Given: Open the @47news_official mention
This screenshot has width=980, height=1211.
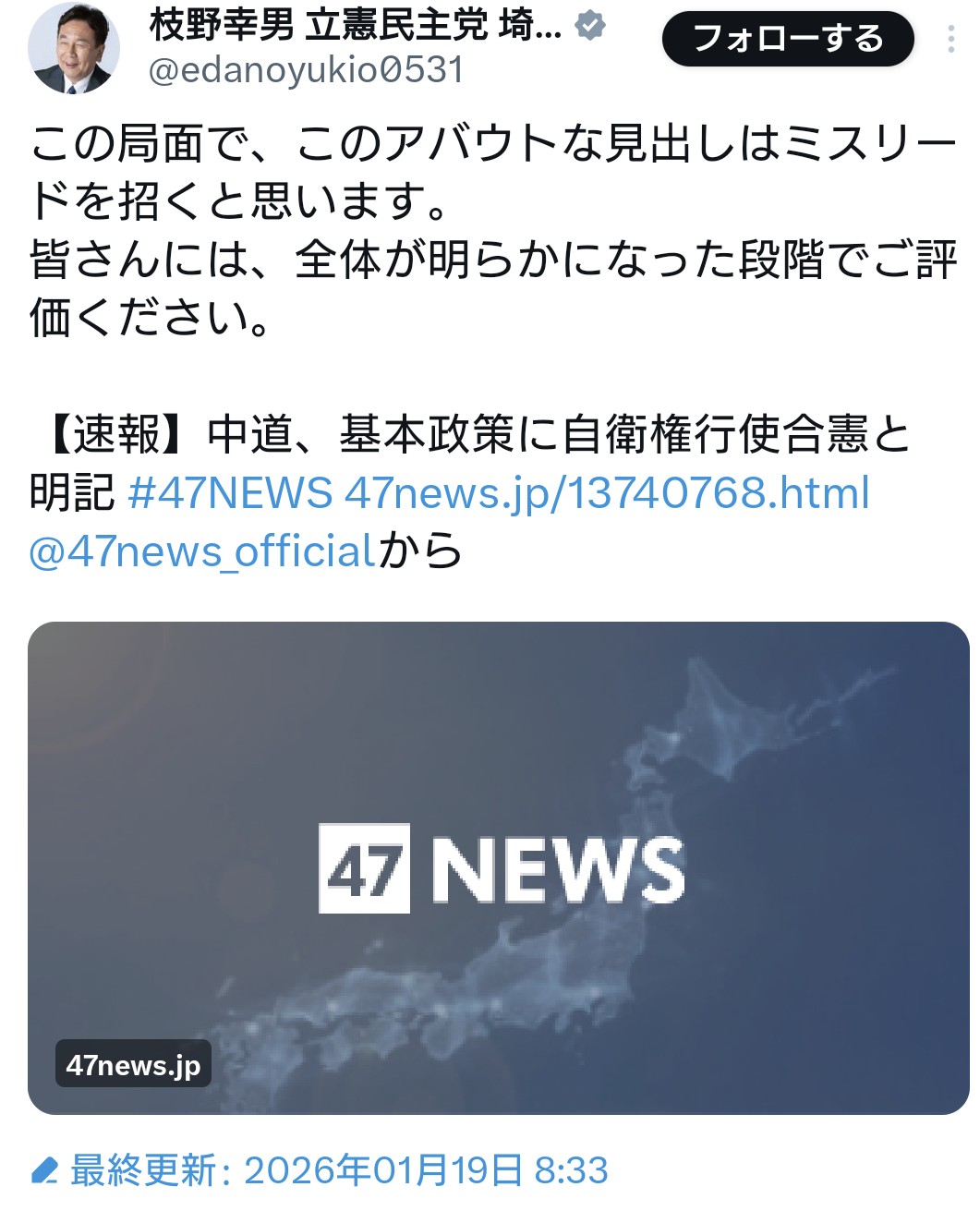Looking at the screenshot, I should [x=201, y=551].
